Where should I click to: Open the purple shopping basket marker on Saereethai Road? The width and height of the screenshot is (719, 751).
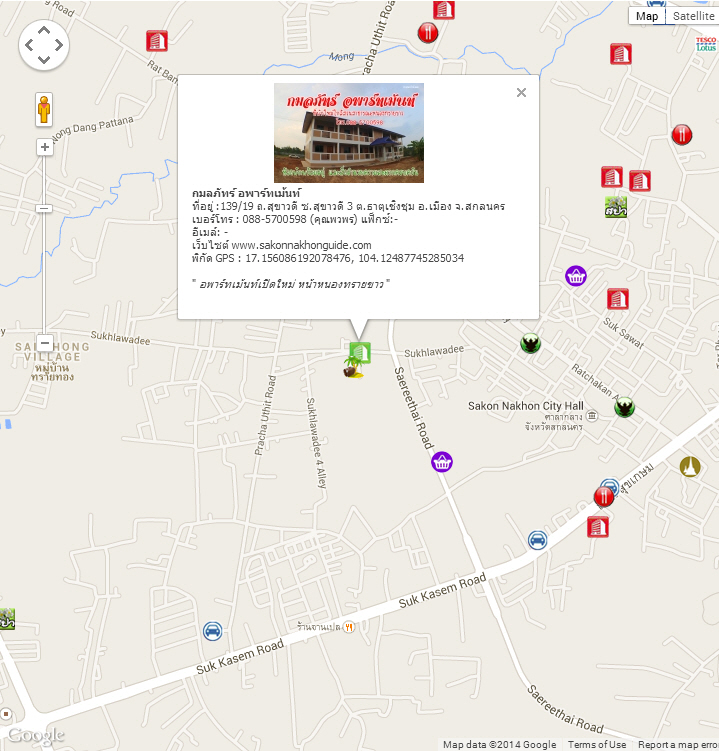click(442, 462)
